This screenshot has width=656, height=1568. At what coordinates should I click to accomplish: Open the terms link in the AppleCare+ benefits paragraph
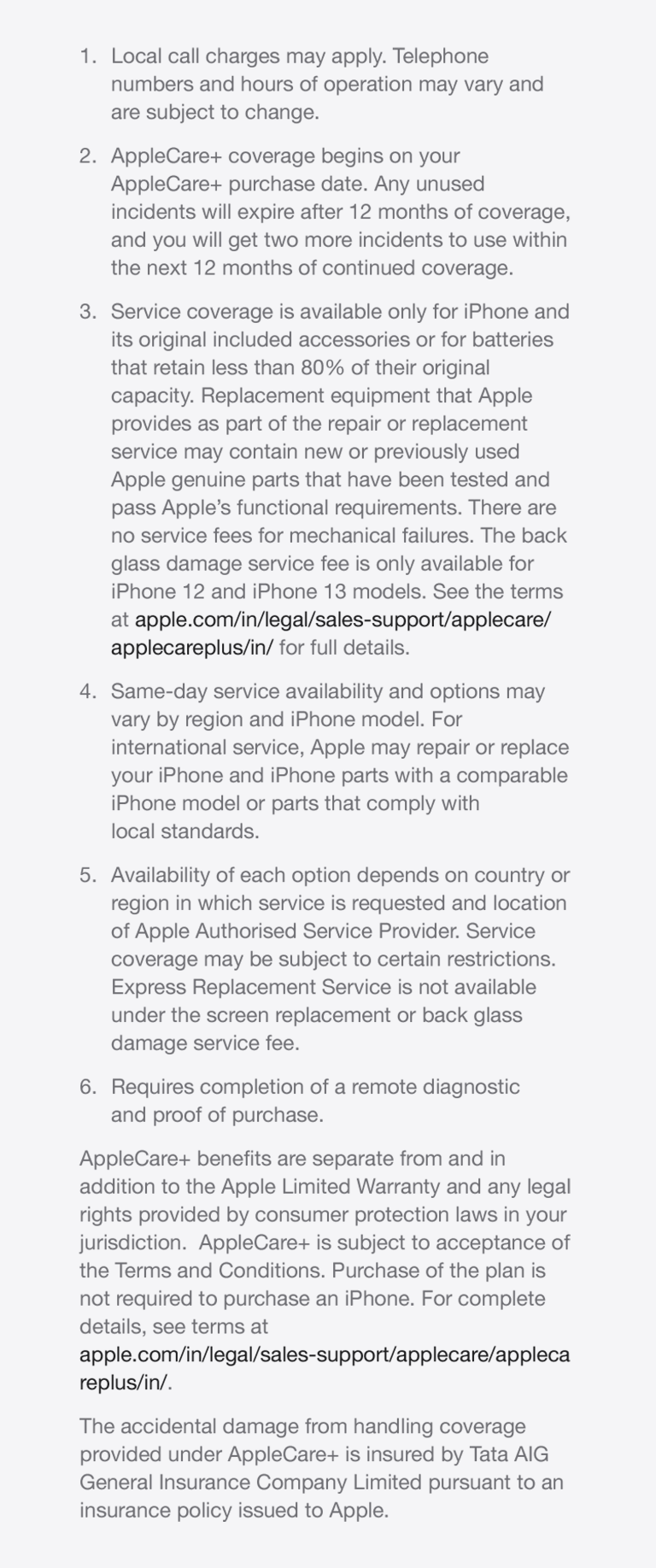click(x=325, y=1355)
